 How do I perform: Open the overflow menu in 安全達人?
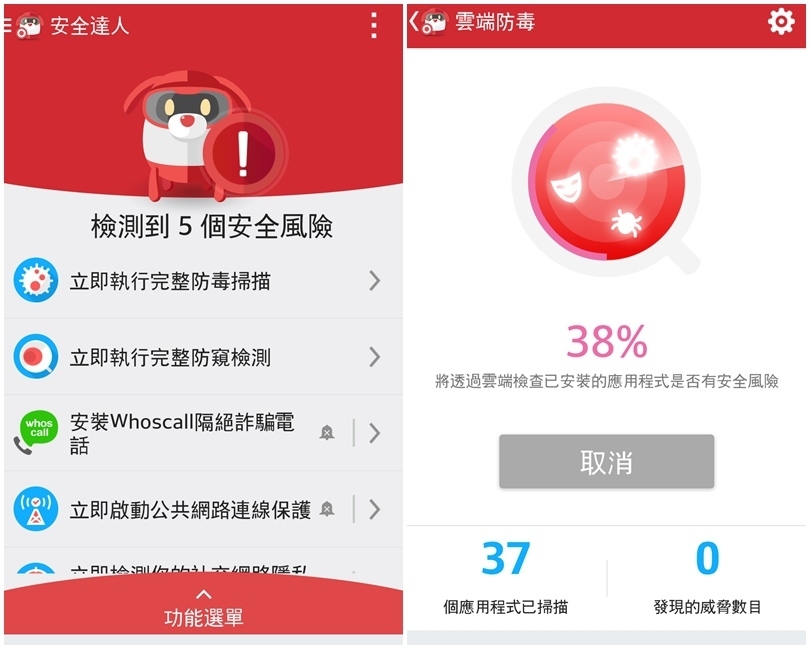click(x=374, y=25)
